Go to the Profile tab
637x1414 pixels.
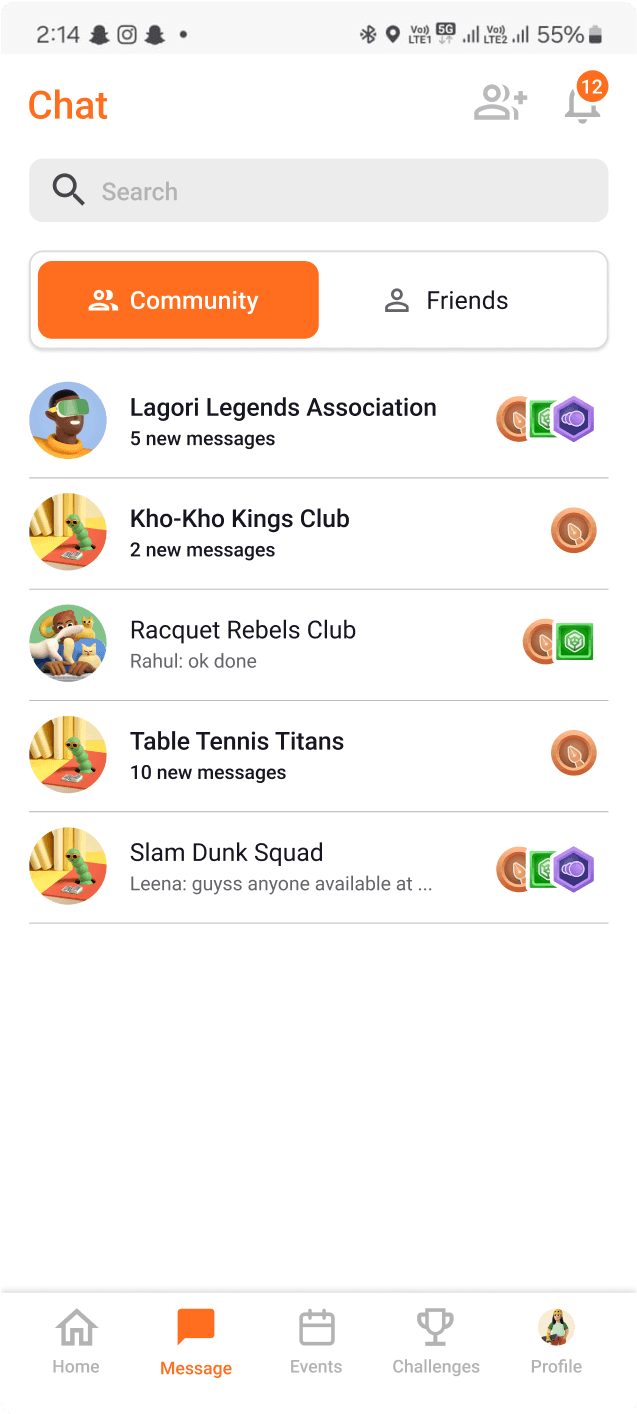click(556, 1343)
